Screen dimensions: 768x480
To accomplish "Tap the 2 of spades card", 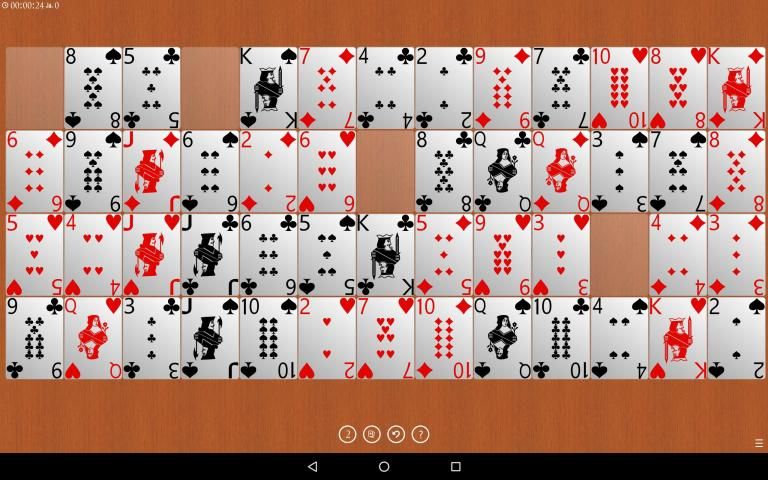I will coord(736,337).
